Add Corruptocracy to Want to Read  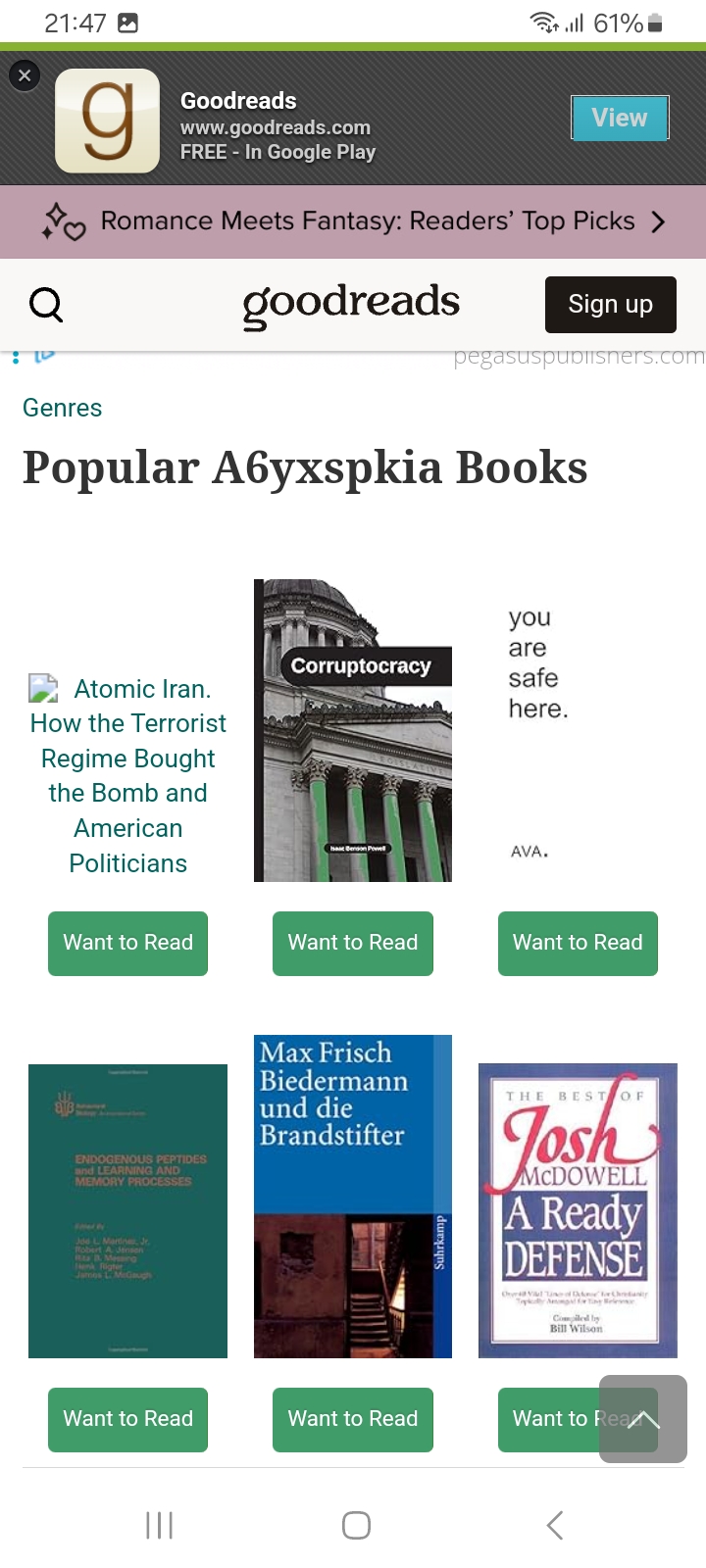pyautogui.click(x=353, y=943)
